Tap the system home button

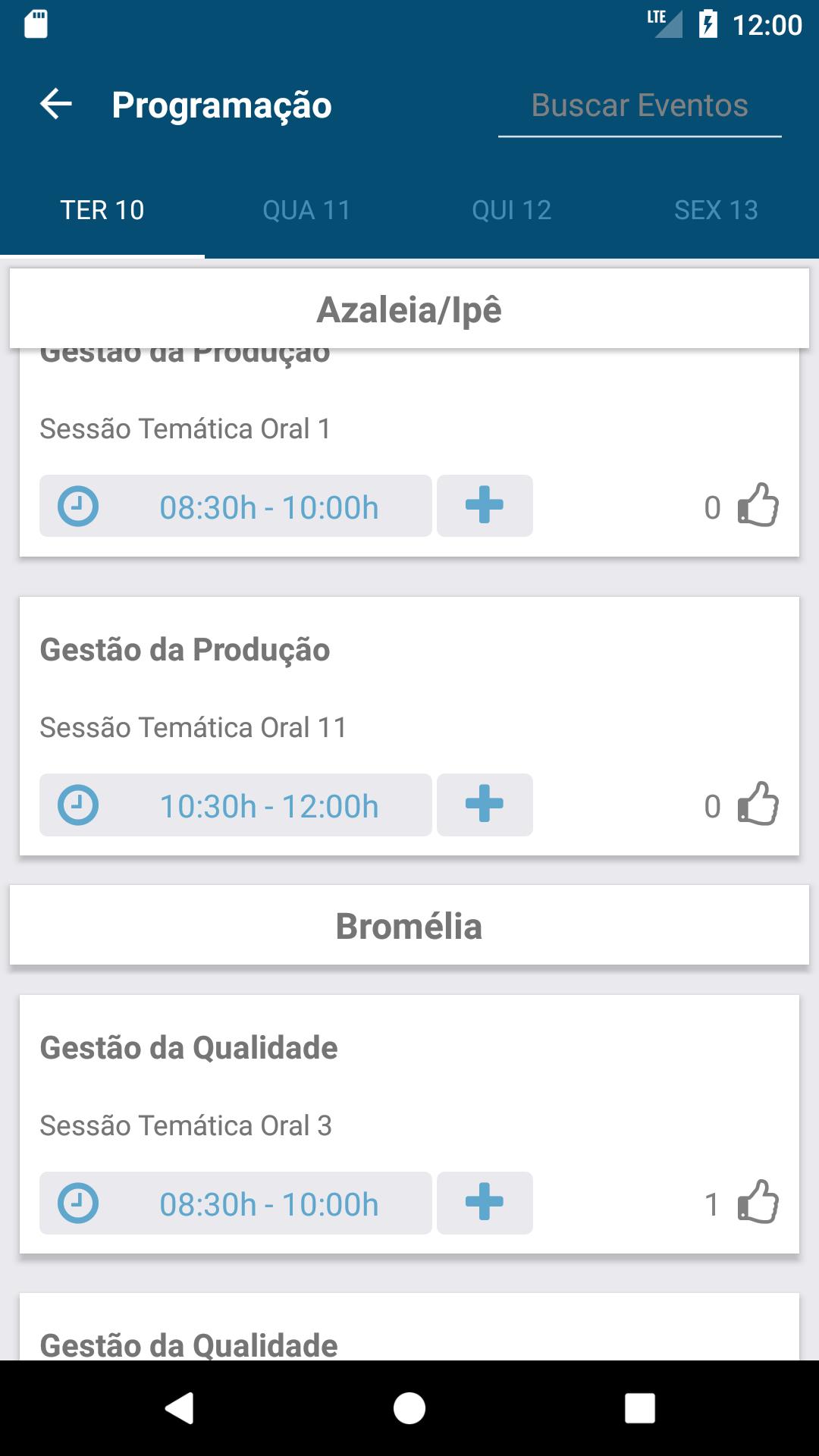point(409,1408)
